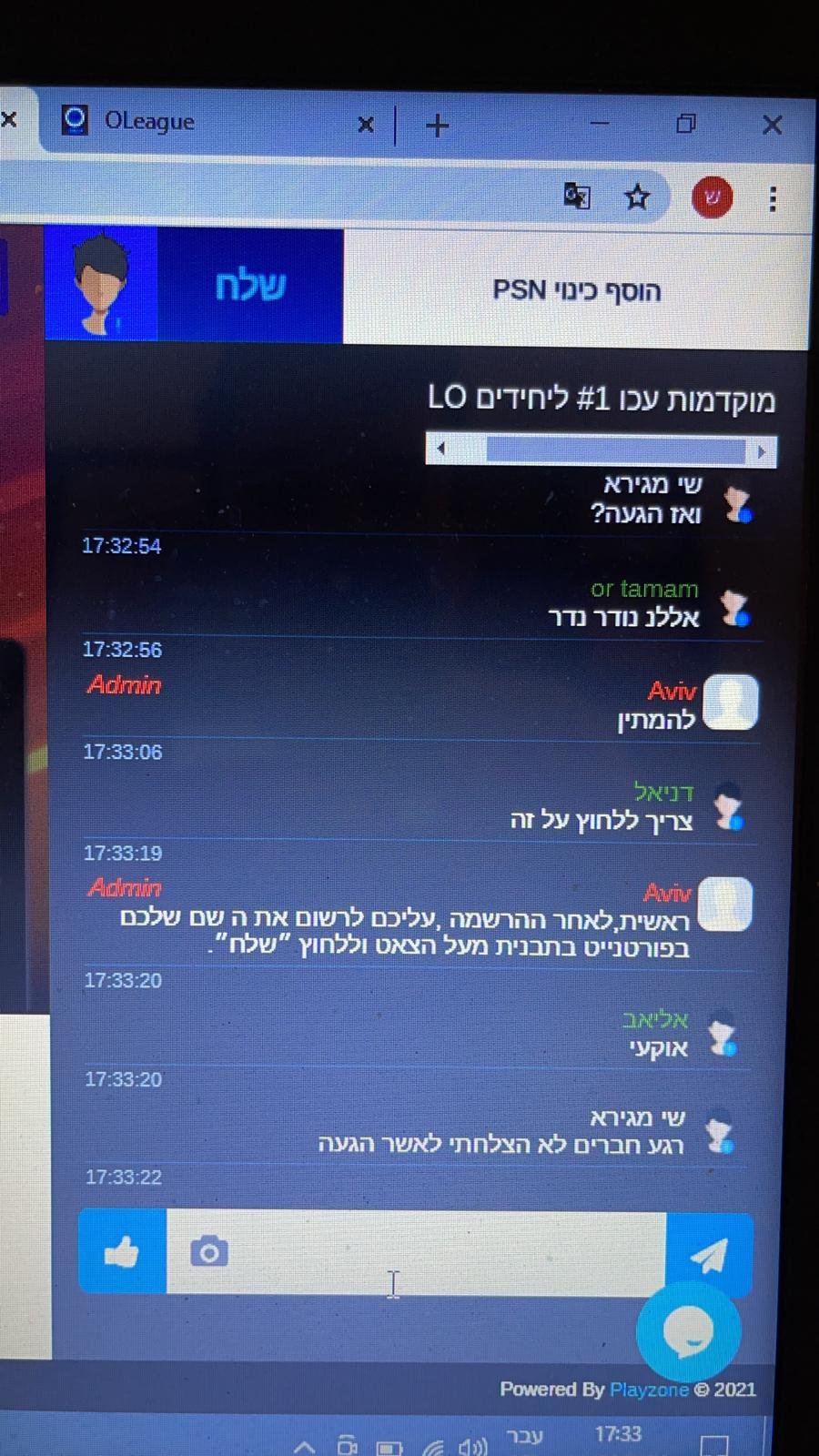Minimize the browser window
The height and width of the screenshot is (1456, 819).
coord(600,124)
